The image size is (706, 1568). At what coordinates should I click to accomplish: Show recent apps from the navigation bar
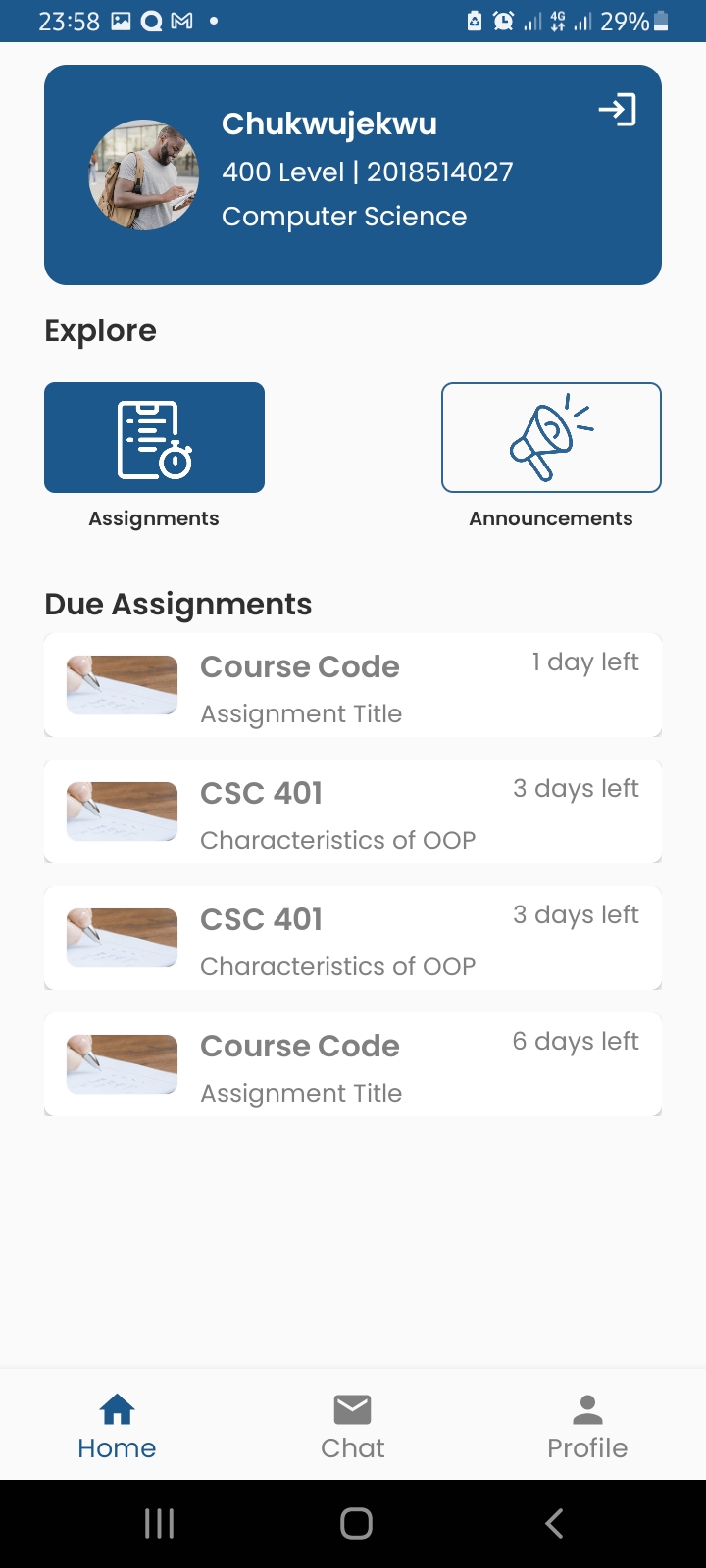[x=159, y=1523]
